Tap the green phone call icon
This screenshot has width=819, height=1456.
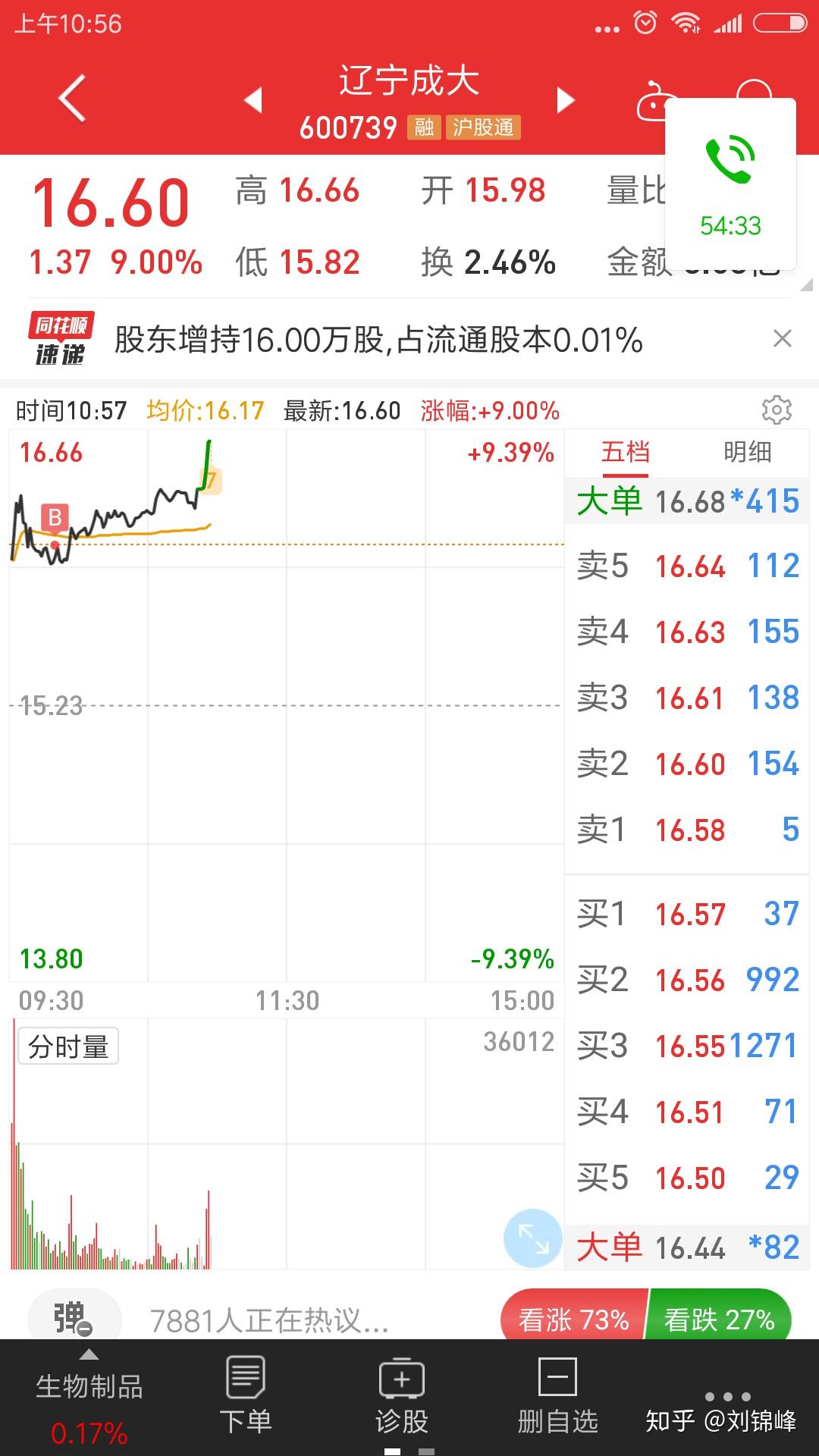pos(730,159)
